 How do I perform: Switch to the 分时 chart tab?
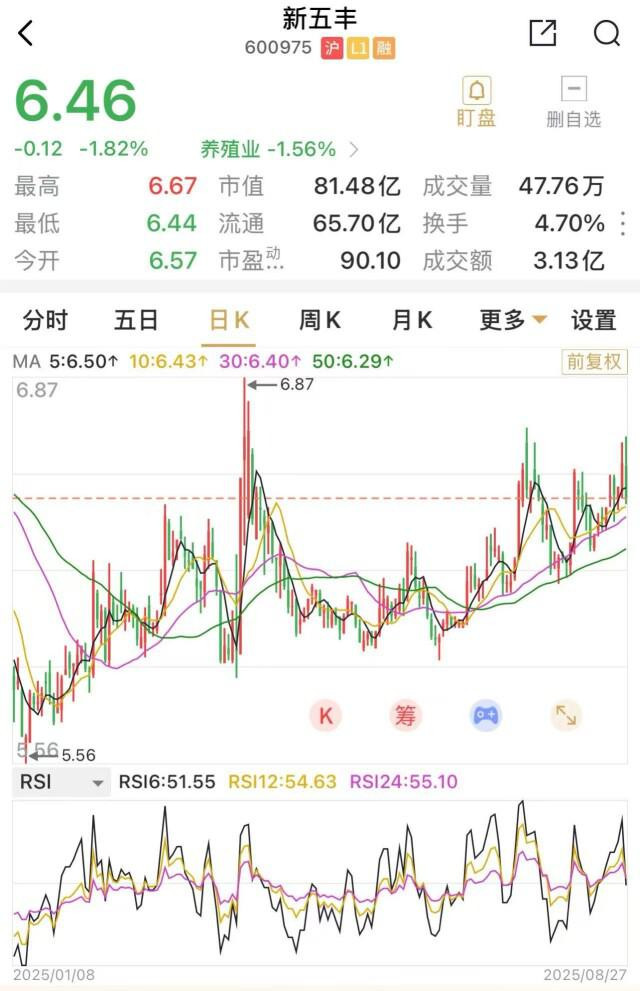coord(45,320)
